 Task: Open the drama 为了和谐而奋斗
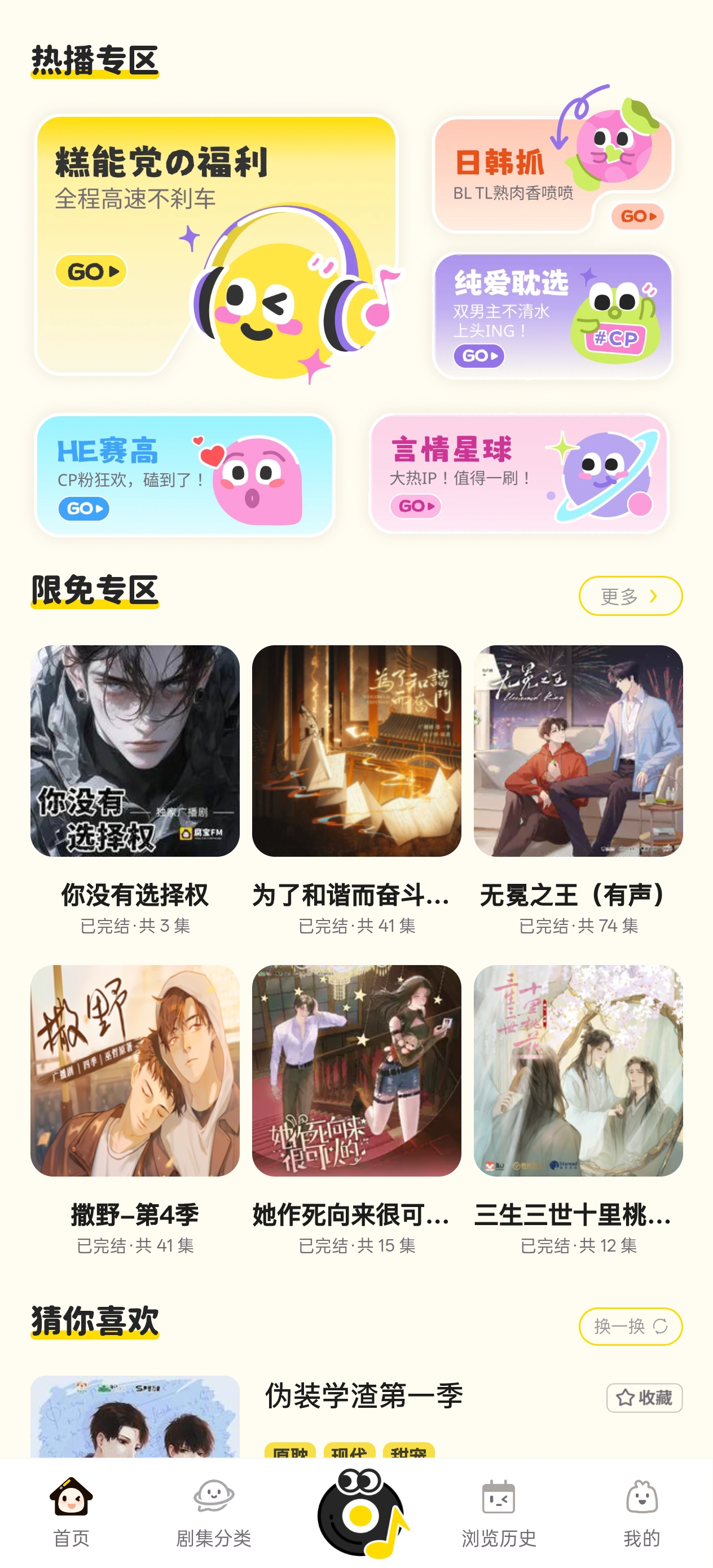(x=356, y=751)
